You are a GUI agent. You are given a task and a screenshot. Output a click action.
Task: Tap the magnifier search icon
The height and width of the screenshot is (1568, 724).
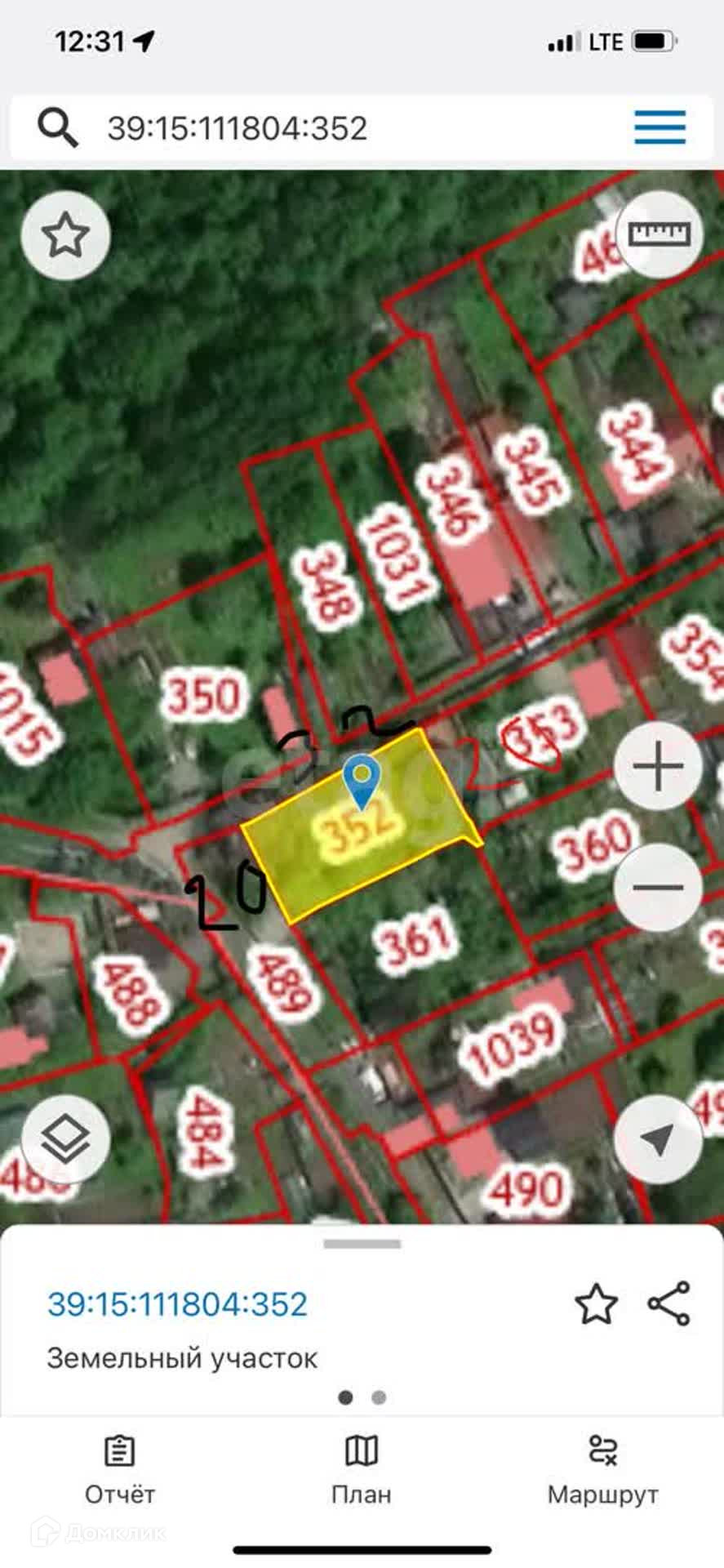[x=58, y=128]
